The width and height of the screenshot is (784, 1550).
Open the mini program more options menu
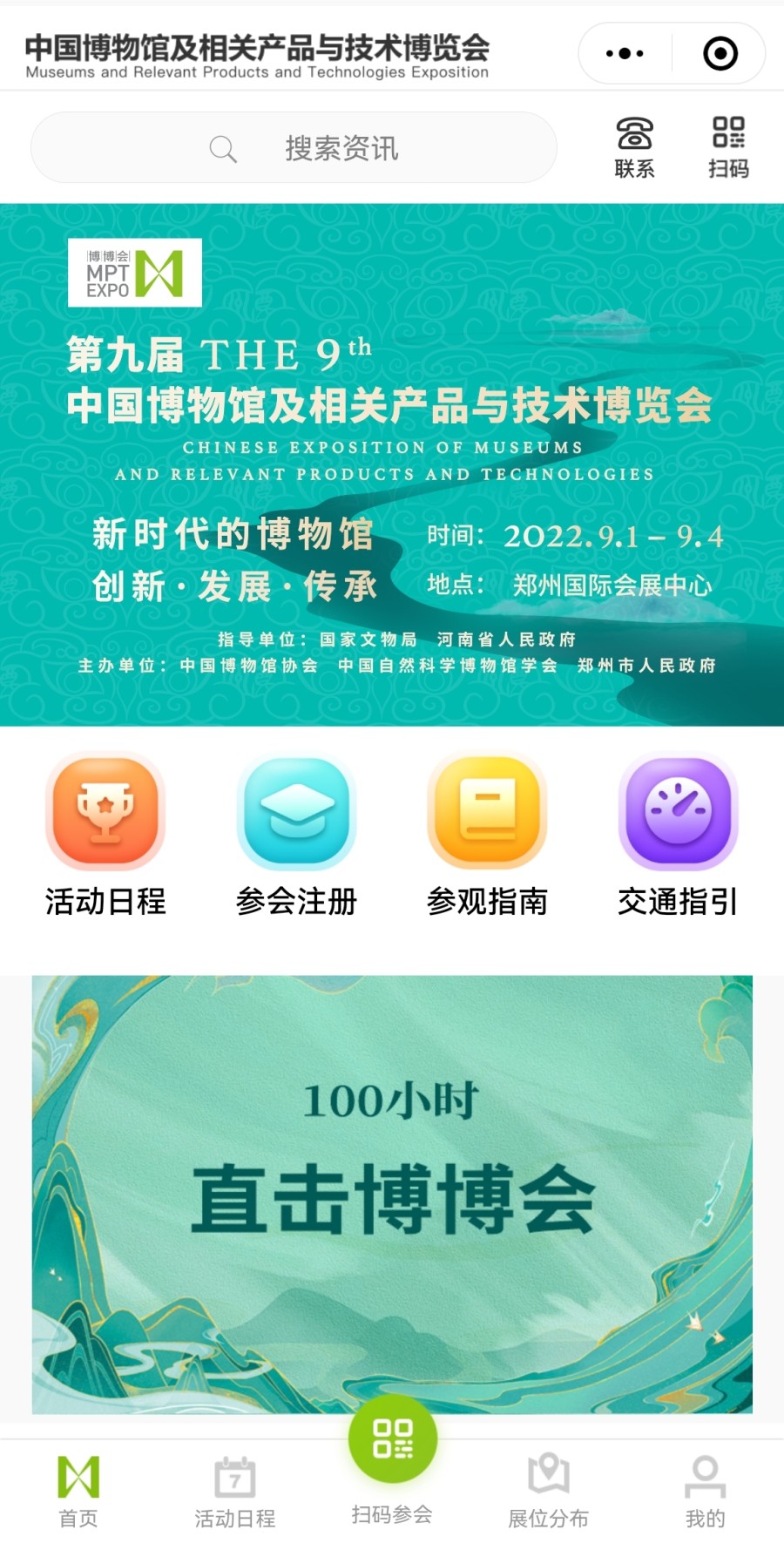click(625, 53)
